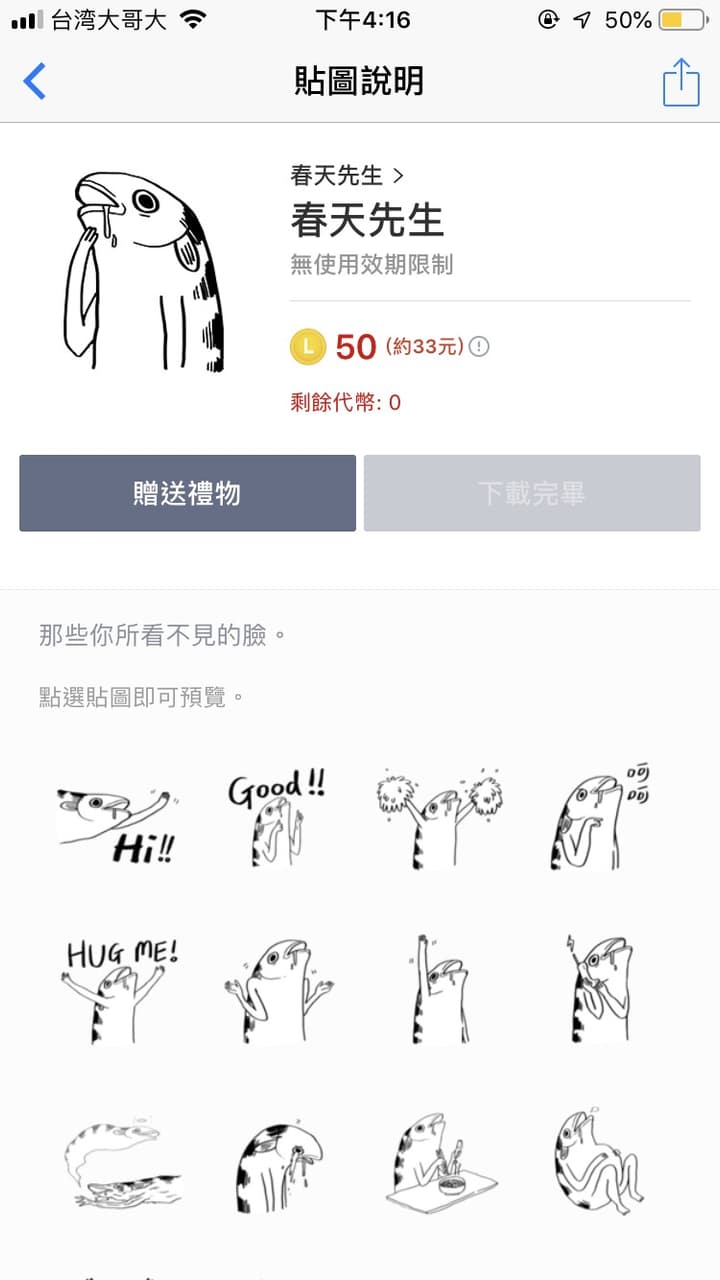
Task: Go back using the blue arrow
Action: point(35,81)
